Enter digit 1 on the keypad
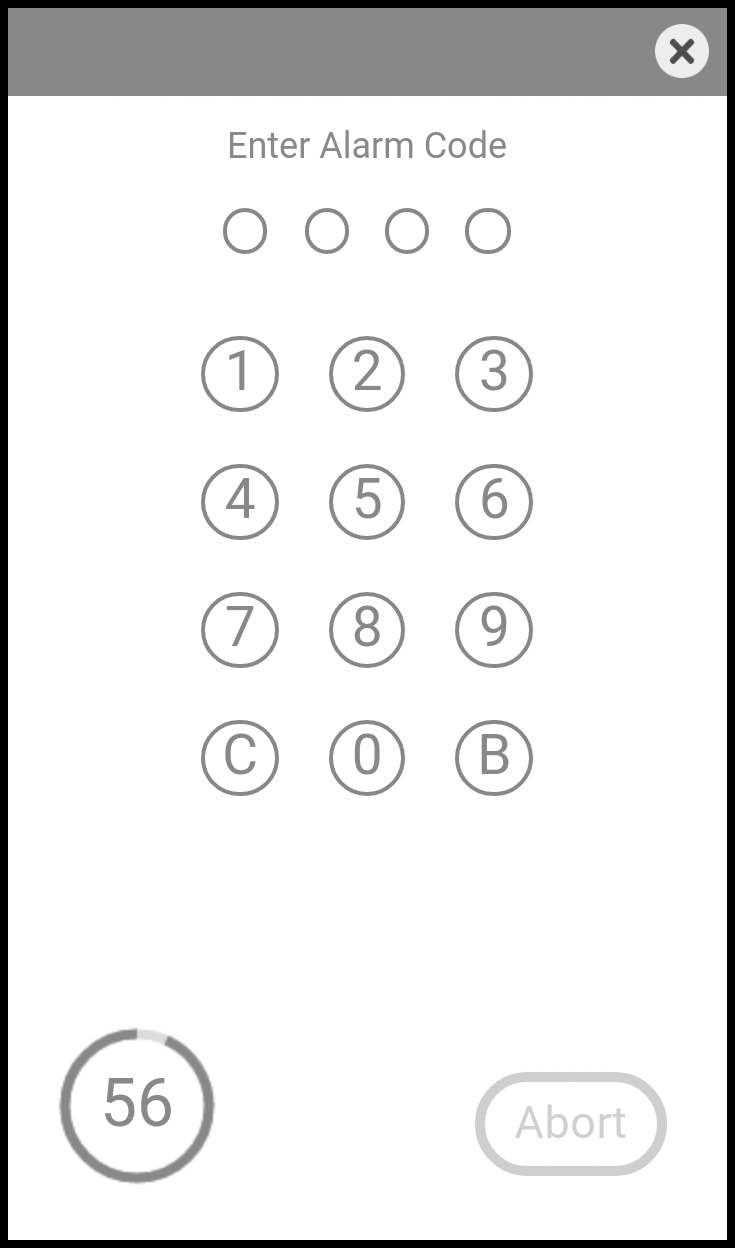Image resolution: width=735 pixels, height=1248 pixels. coord(240,374)
